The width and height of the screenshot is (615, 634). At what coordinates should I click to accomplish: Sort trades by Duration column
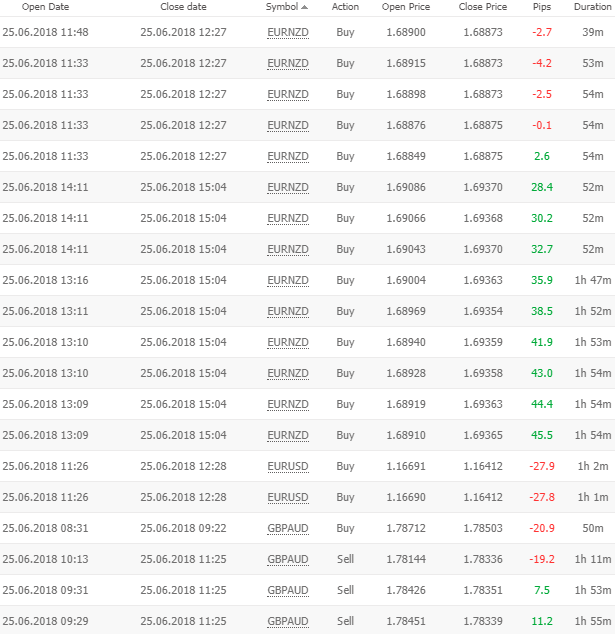pos(592,7)
